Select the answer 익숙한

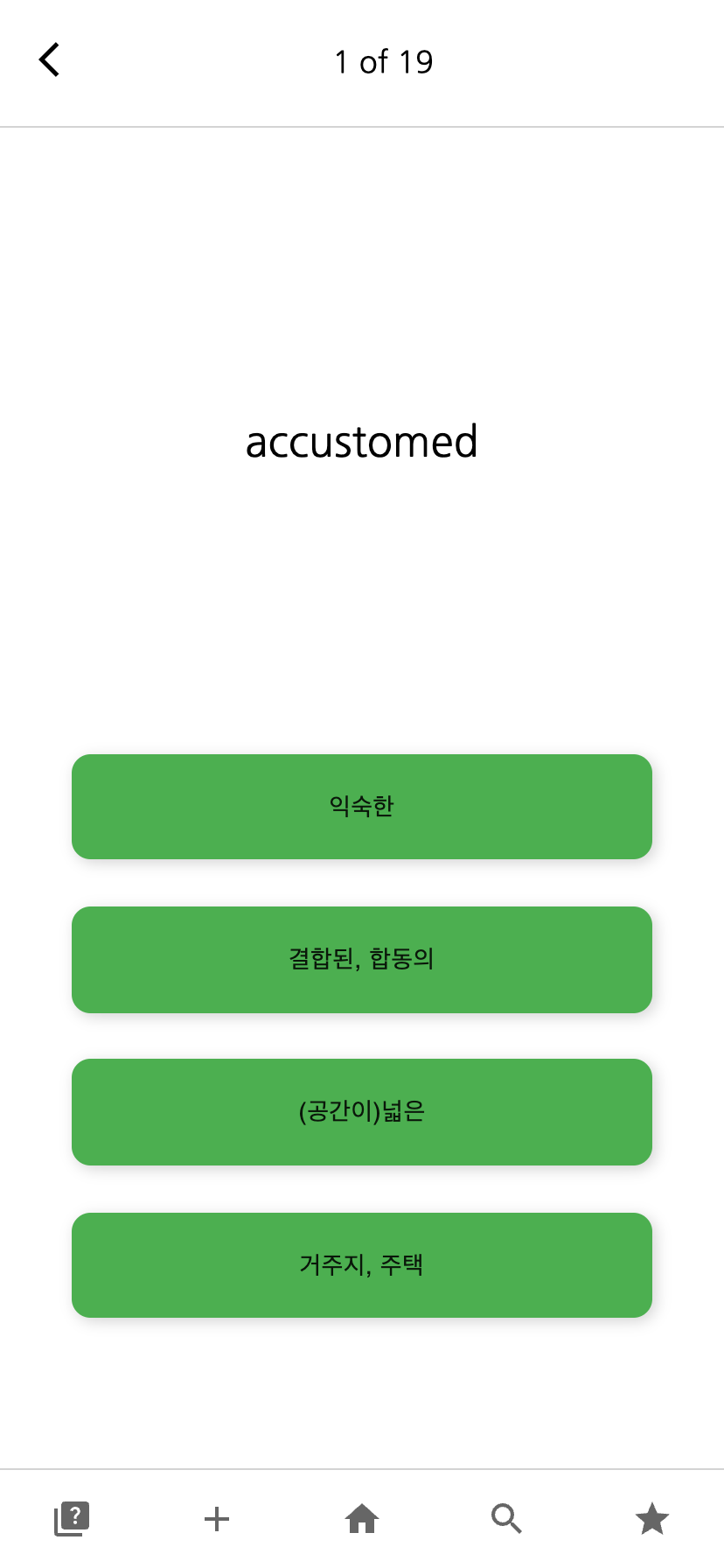[362, 806]
